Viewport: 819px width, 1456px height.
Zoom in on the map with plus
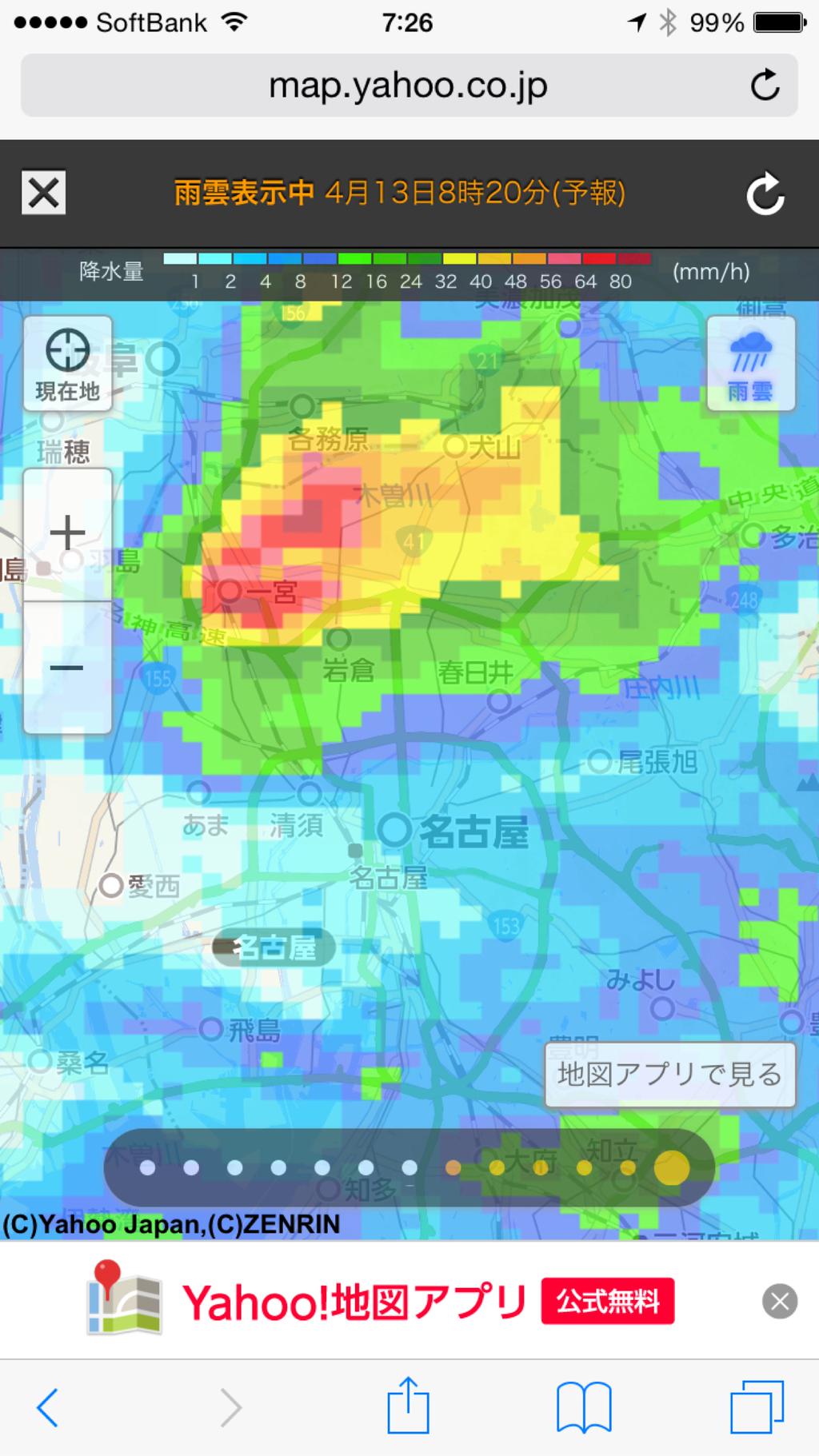click(67, 534)
